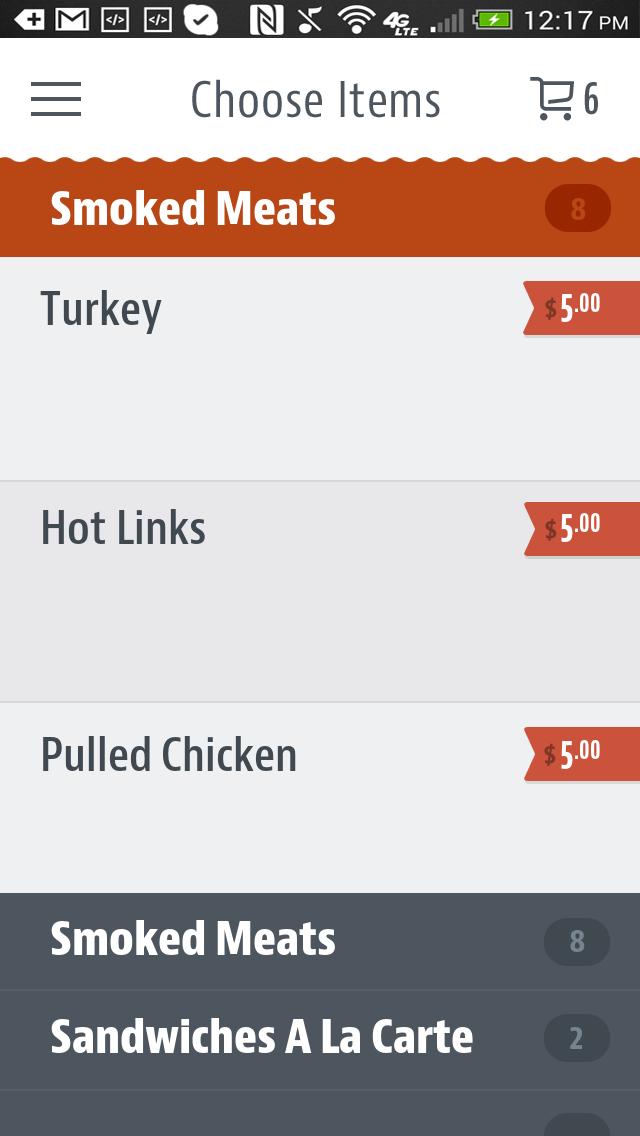Choose the Hot Links item

tap(320, 591)
